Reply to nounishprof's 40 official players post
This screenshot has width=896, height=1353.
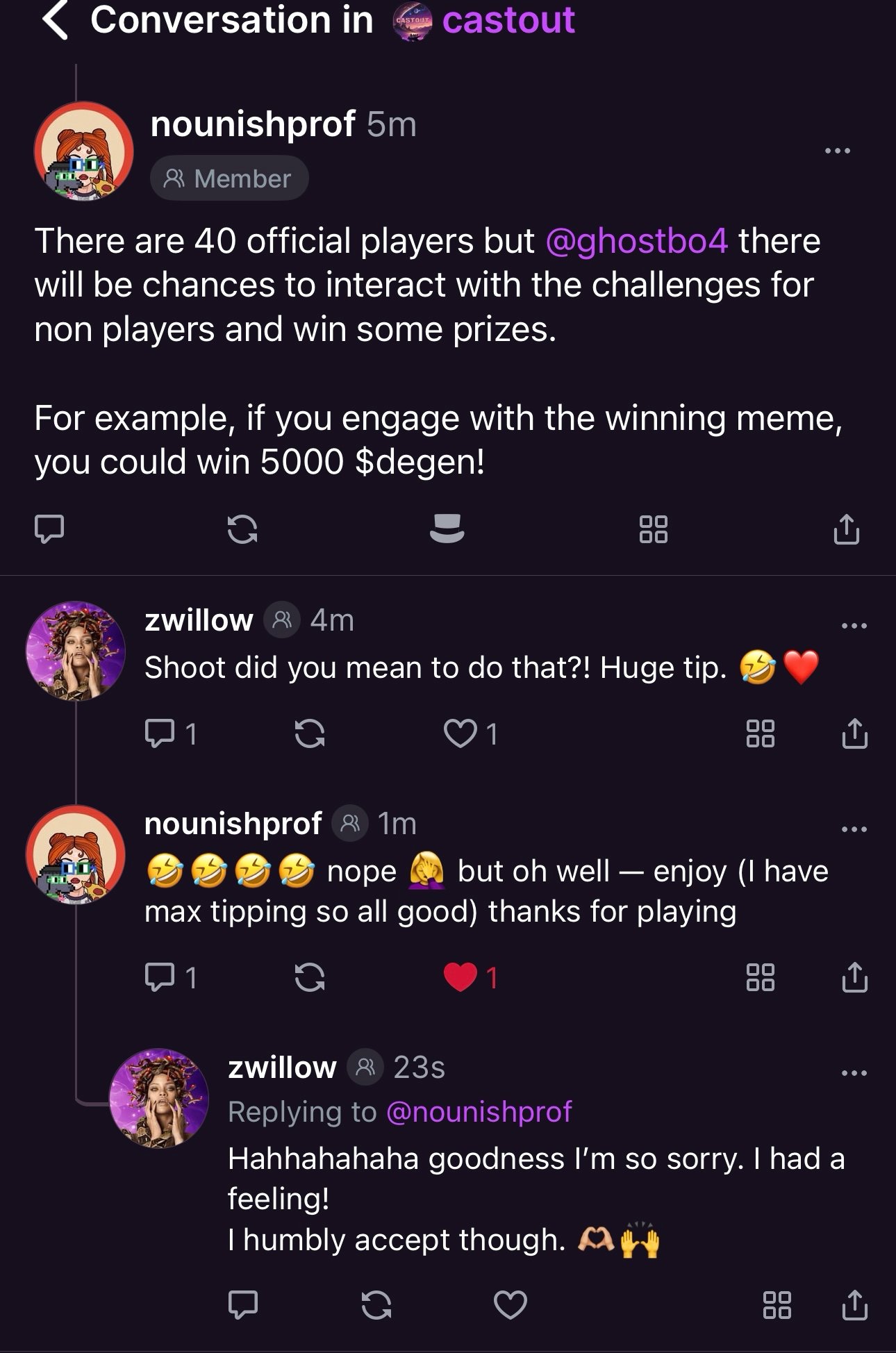point(49,529)
